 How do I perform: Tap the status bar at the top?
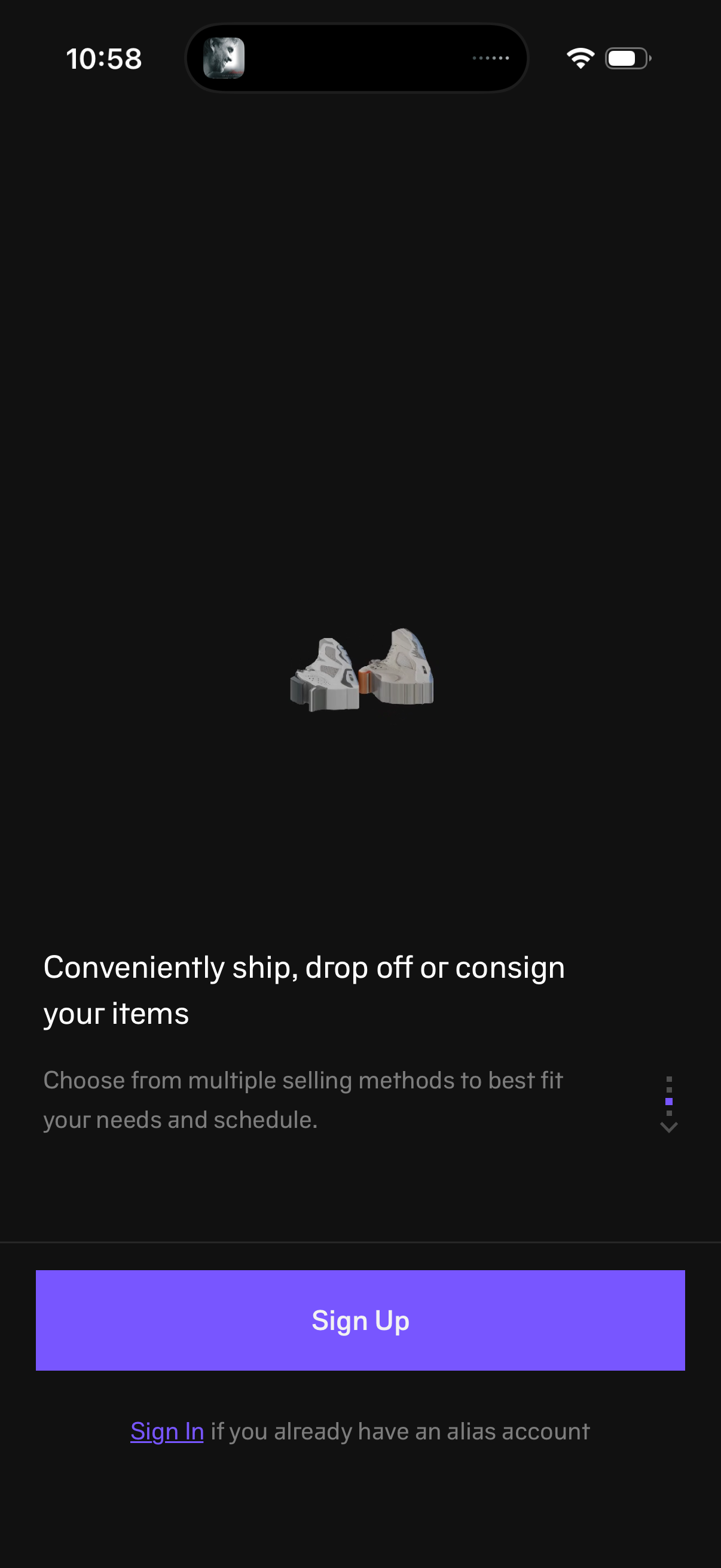tap(360, 58)
